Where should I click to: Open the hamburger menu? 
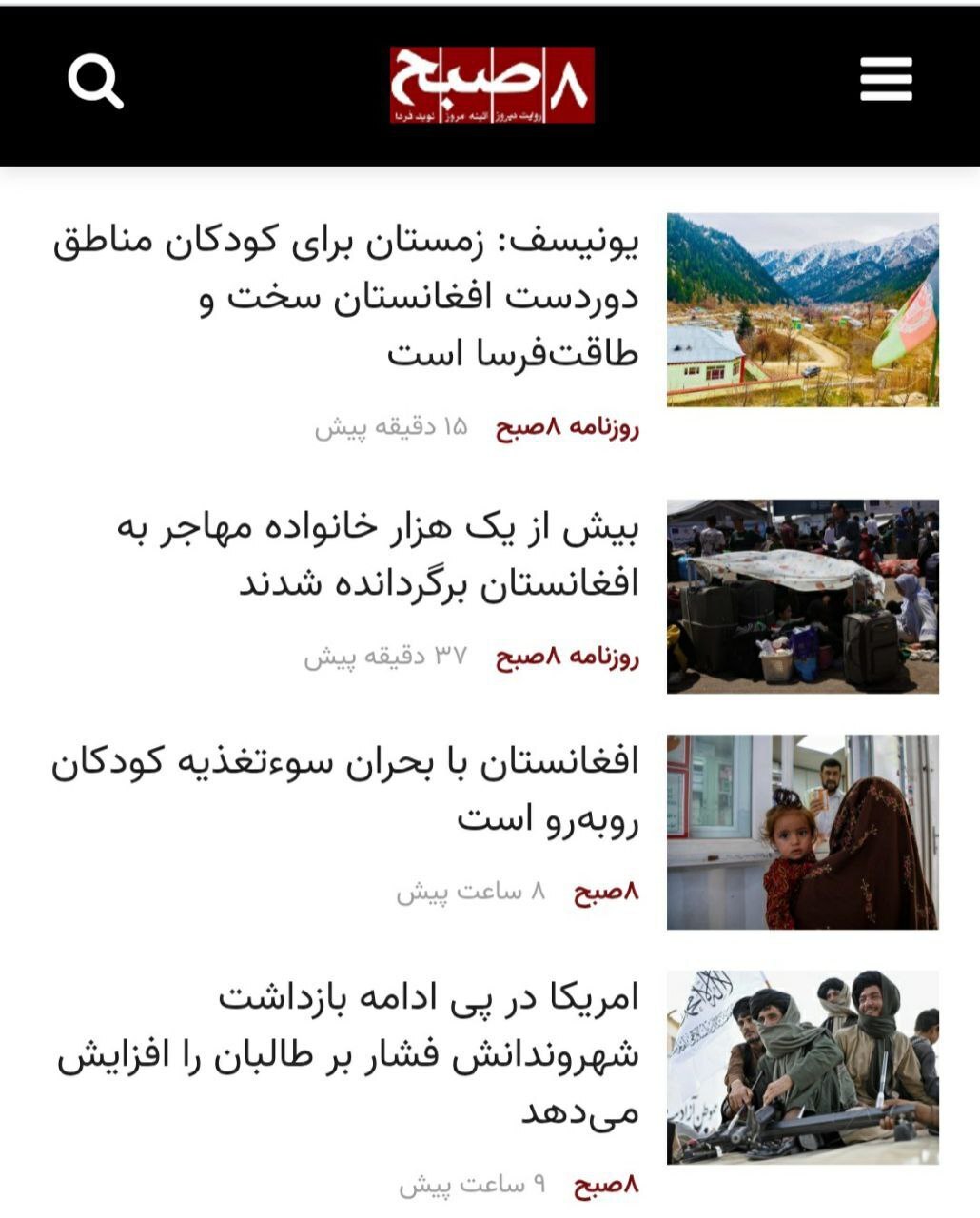pos(886,79)
